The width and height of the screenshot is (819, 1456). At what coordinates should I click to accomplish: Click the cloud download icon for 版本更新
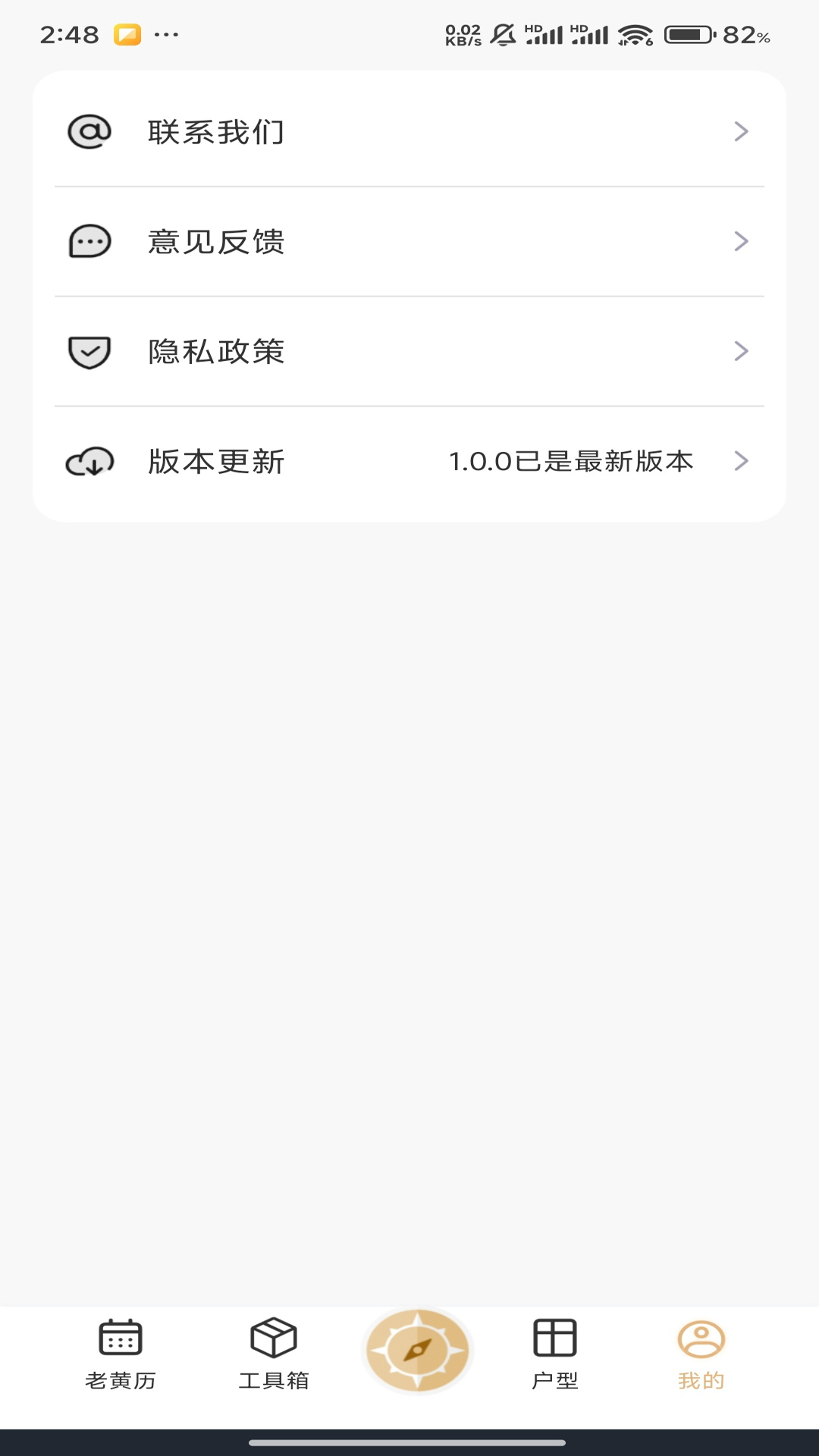(x=89, y=460)
